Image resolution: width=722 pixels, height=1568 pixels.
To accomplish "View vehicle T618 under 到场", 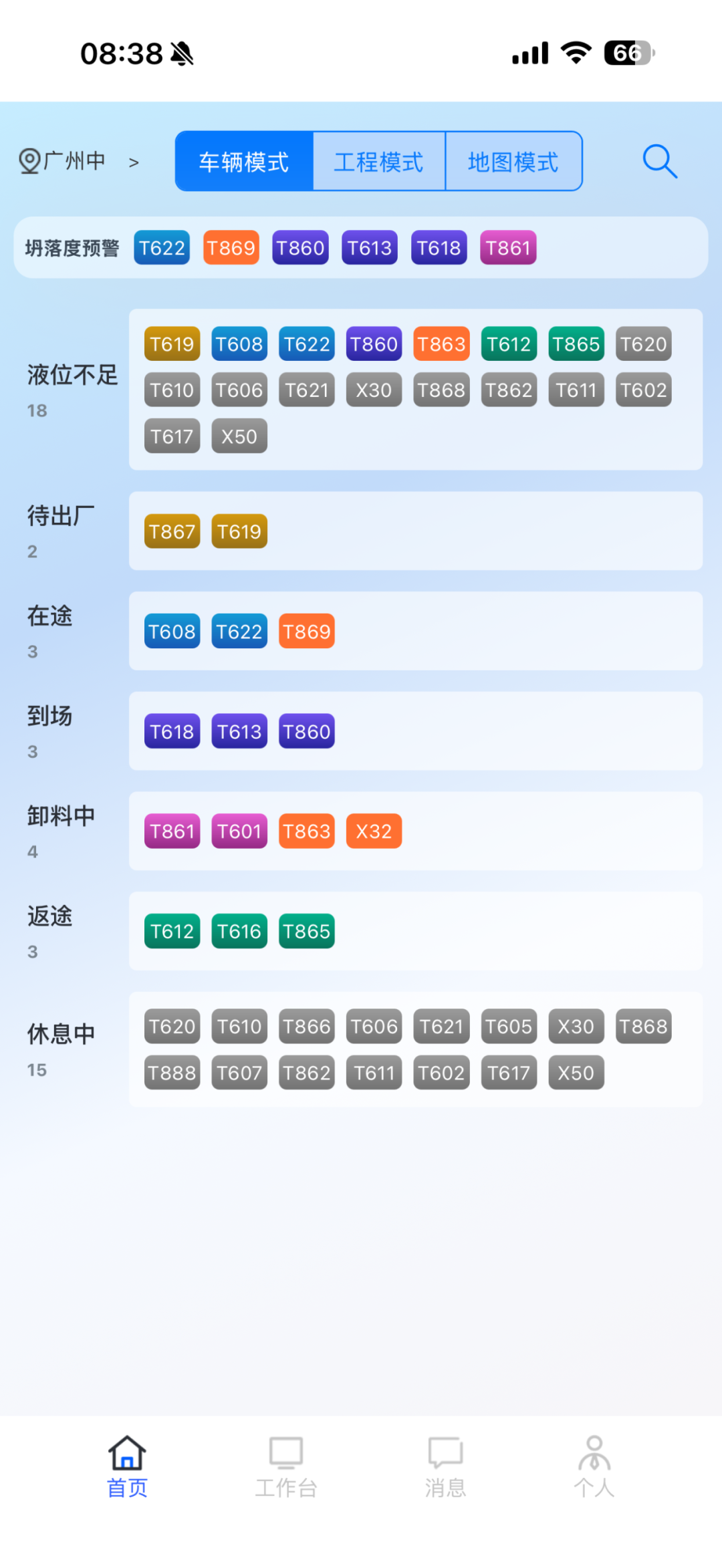I will point(172,732).
